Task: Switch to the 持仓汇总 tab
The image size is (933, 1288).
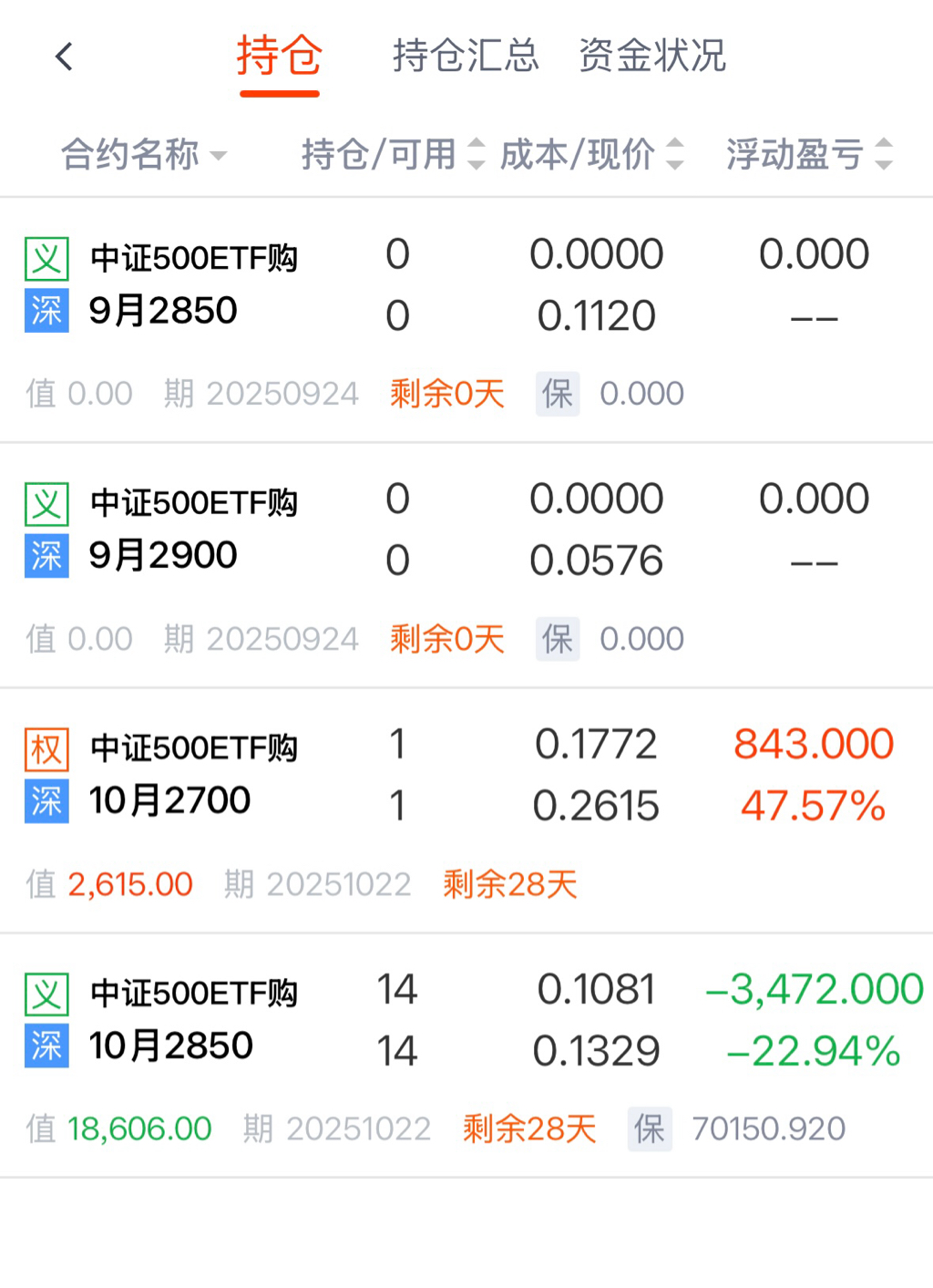Action: pyautogui.click(x=466, y=56)
